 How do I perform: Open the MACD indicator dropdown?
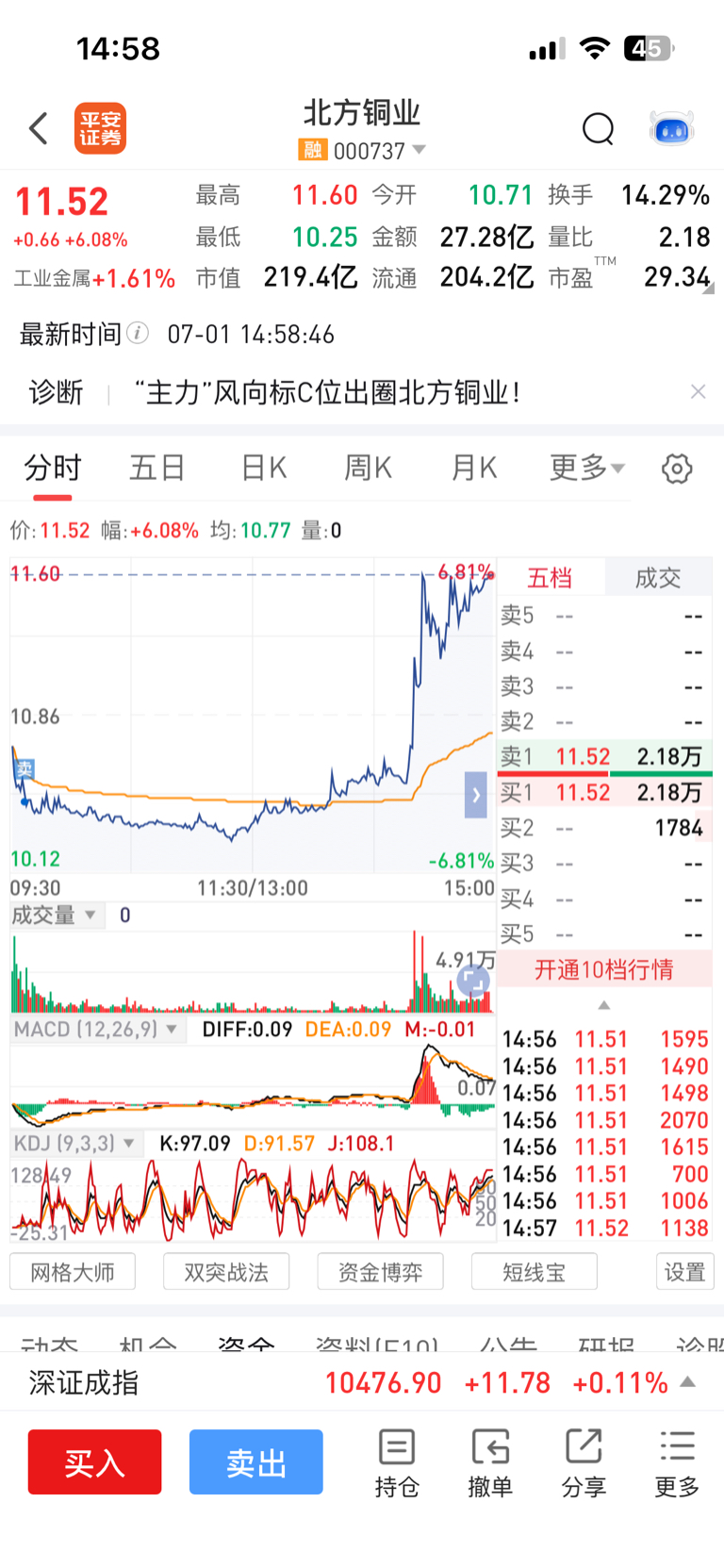(94, 1029)
